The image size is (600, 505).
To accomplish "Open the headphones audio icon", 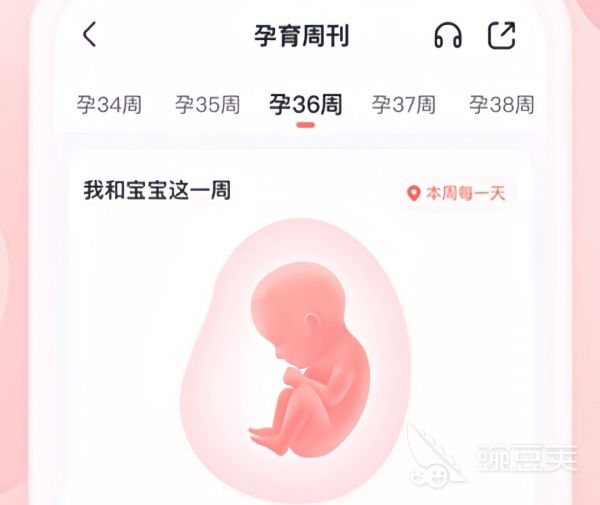I will click(x=448, y=37).
